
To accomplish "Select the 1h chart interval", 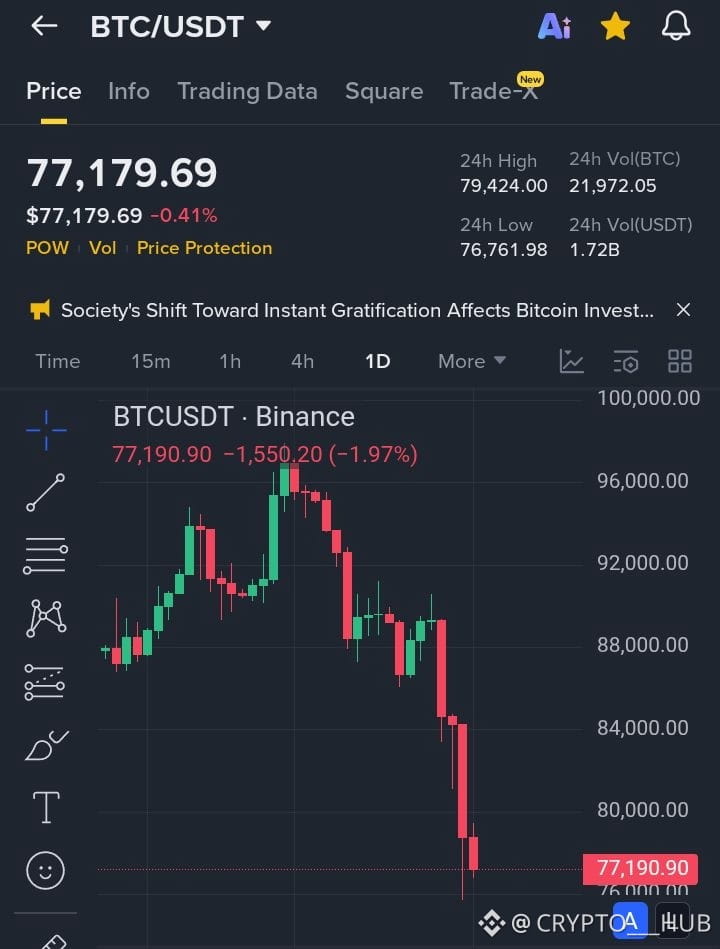I will pyautogui.click(x=230, y=361).
